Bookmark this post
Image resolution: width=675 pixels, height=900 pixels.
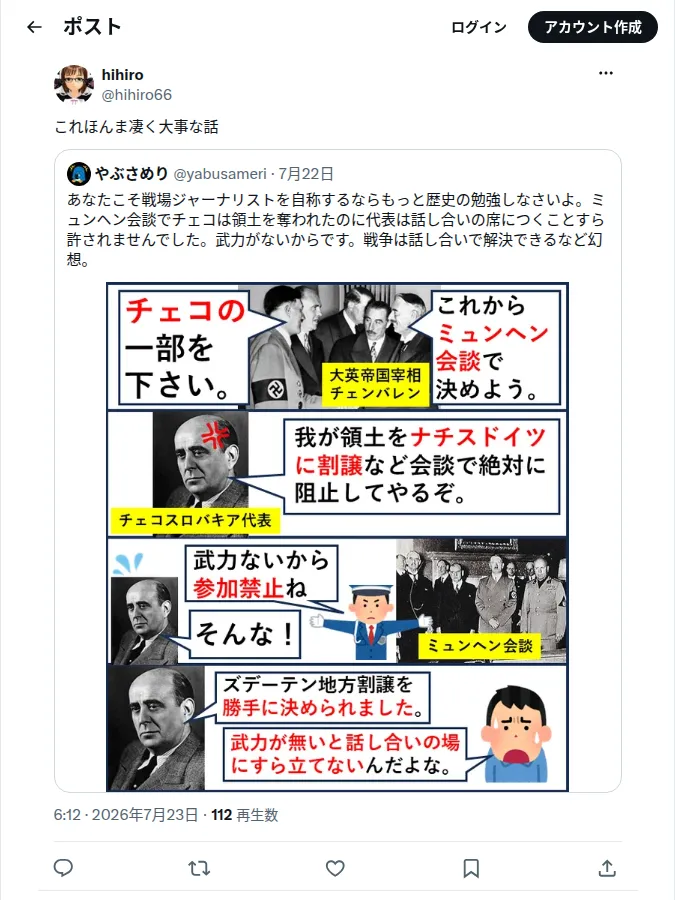pos(471,868)
